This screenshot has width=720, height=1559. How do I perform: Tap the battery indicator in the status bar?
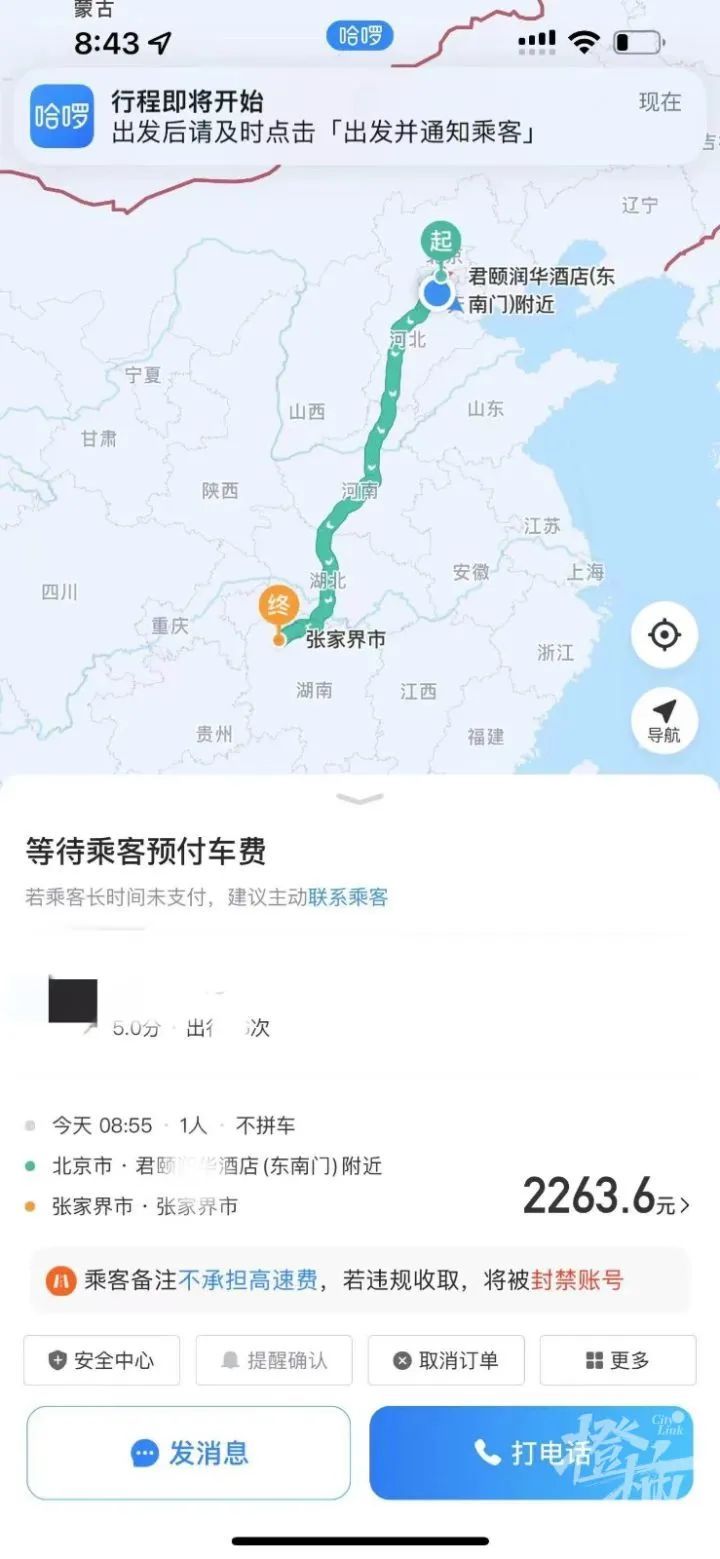click(638, 42)
